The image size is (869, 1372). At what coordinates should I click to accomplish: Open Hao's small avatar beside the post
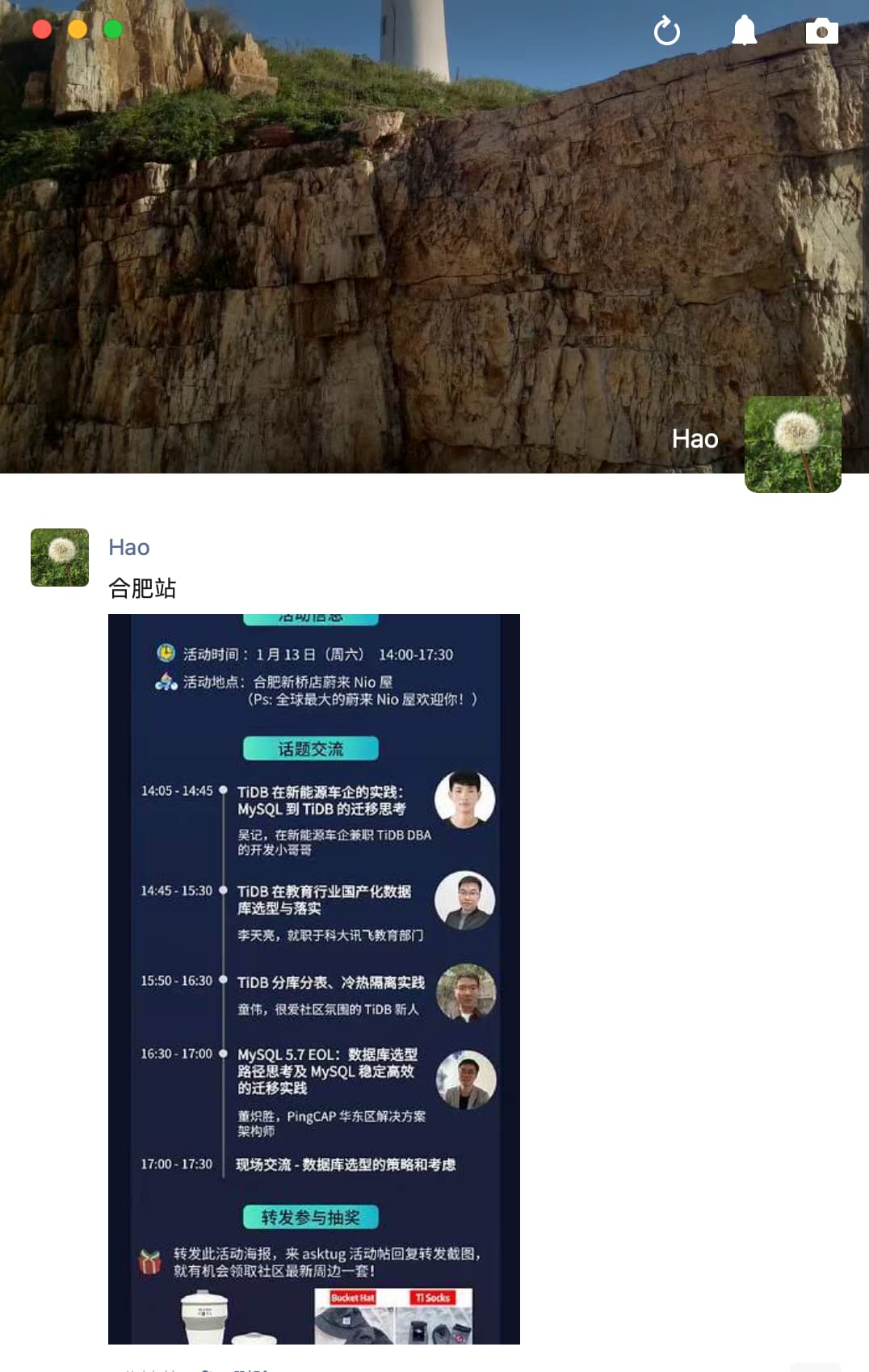(60, 558)
